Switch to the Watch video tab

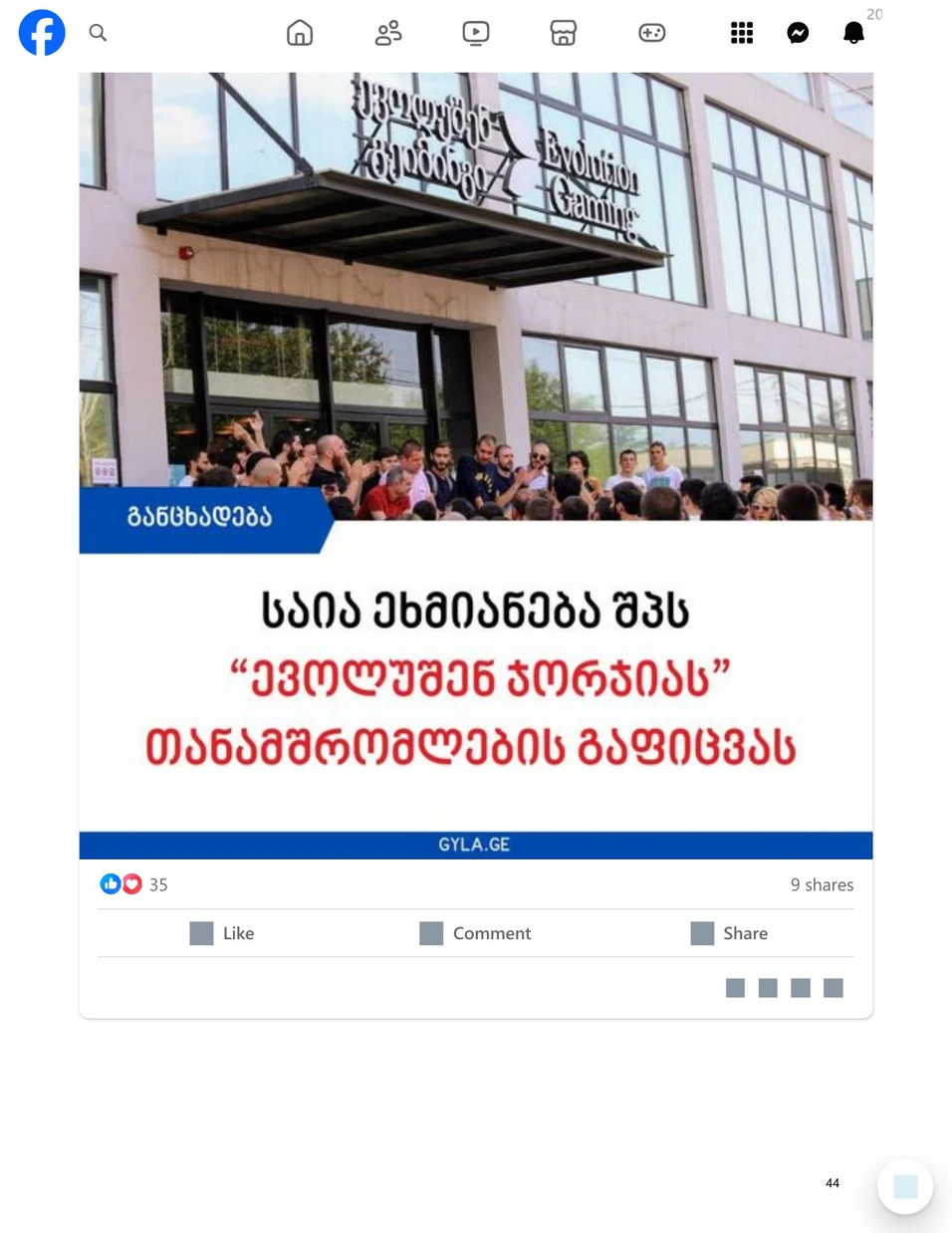(476, 33)
